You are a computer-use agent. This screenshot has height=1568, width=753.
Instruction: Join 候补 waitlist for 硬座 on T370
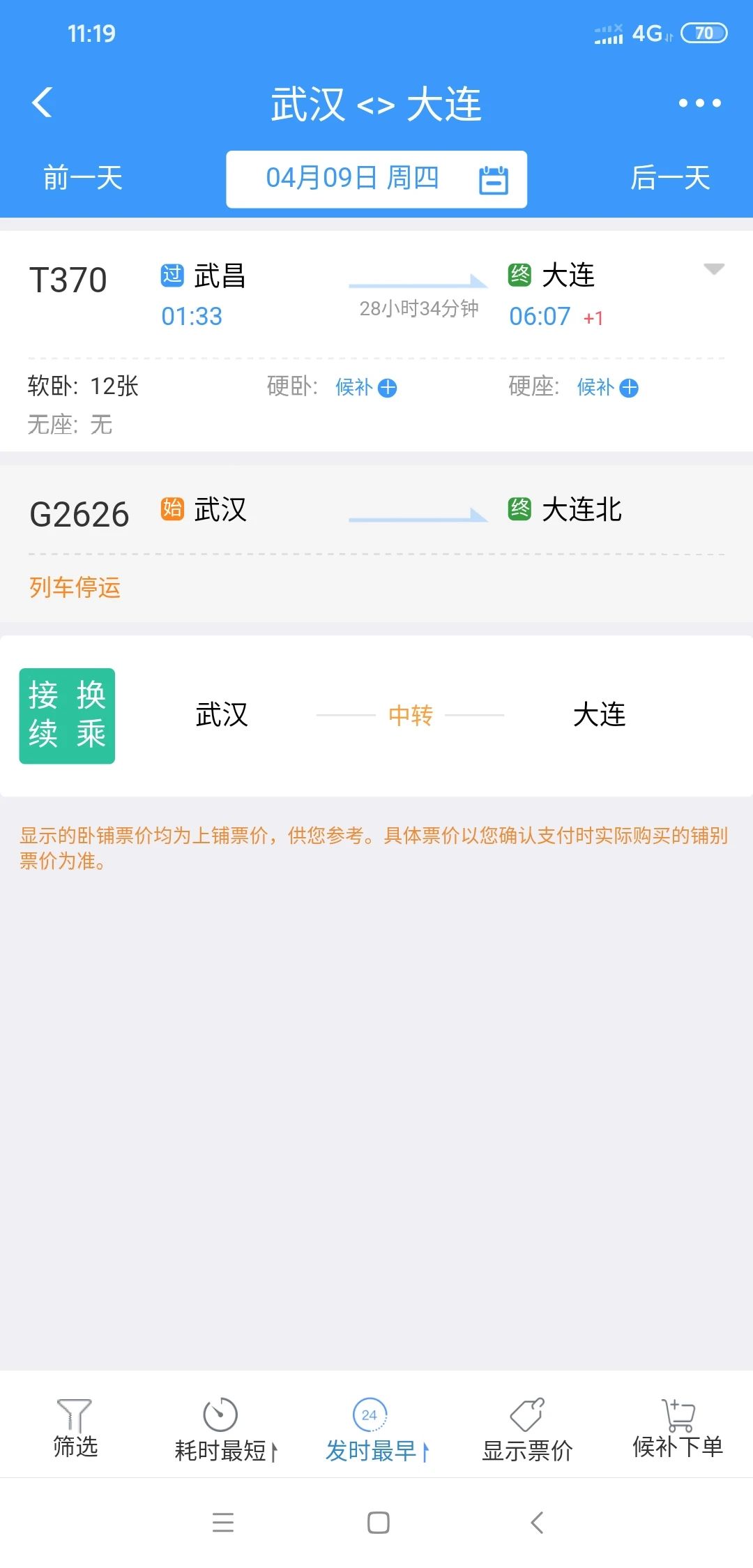coord(608,387)
